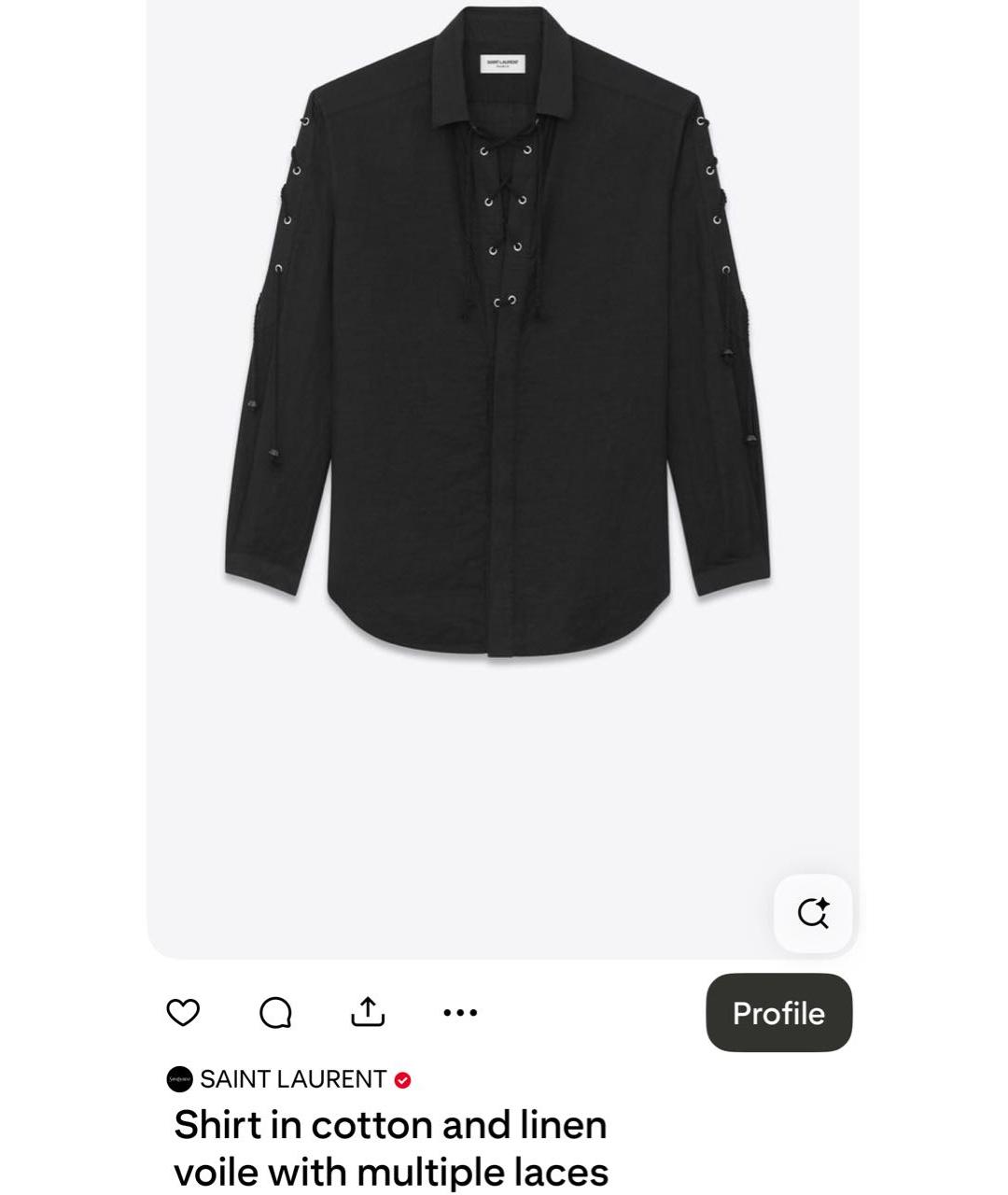Start a comment with the bubble icon
The width and height of the screenshot is (1008, 1195).
click(x=275, y=1011)
